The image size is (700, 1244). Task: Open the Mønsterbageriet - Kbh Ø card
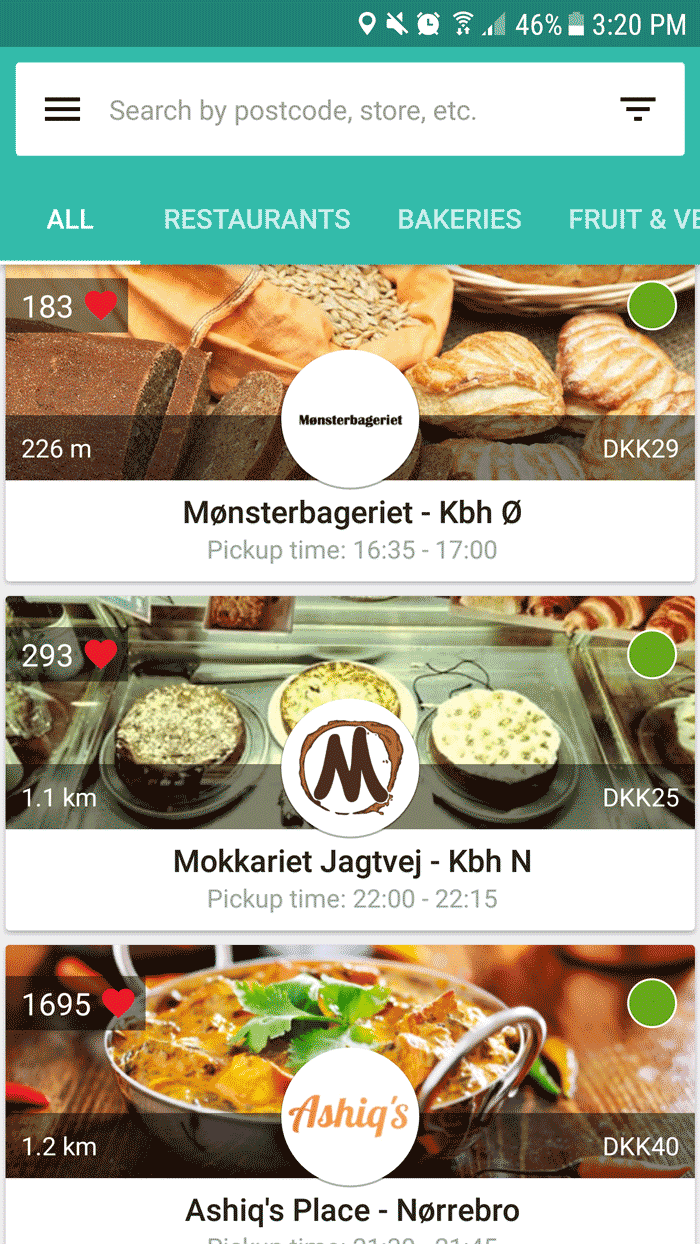point(351,513)
